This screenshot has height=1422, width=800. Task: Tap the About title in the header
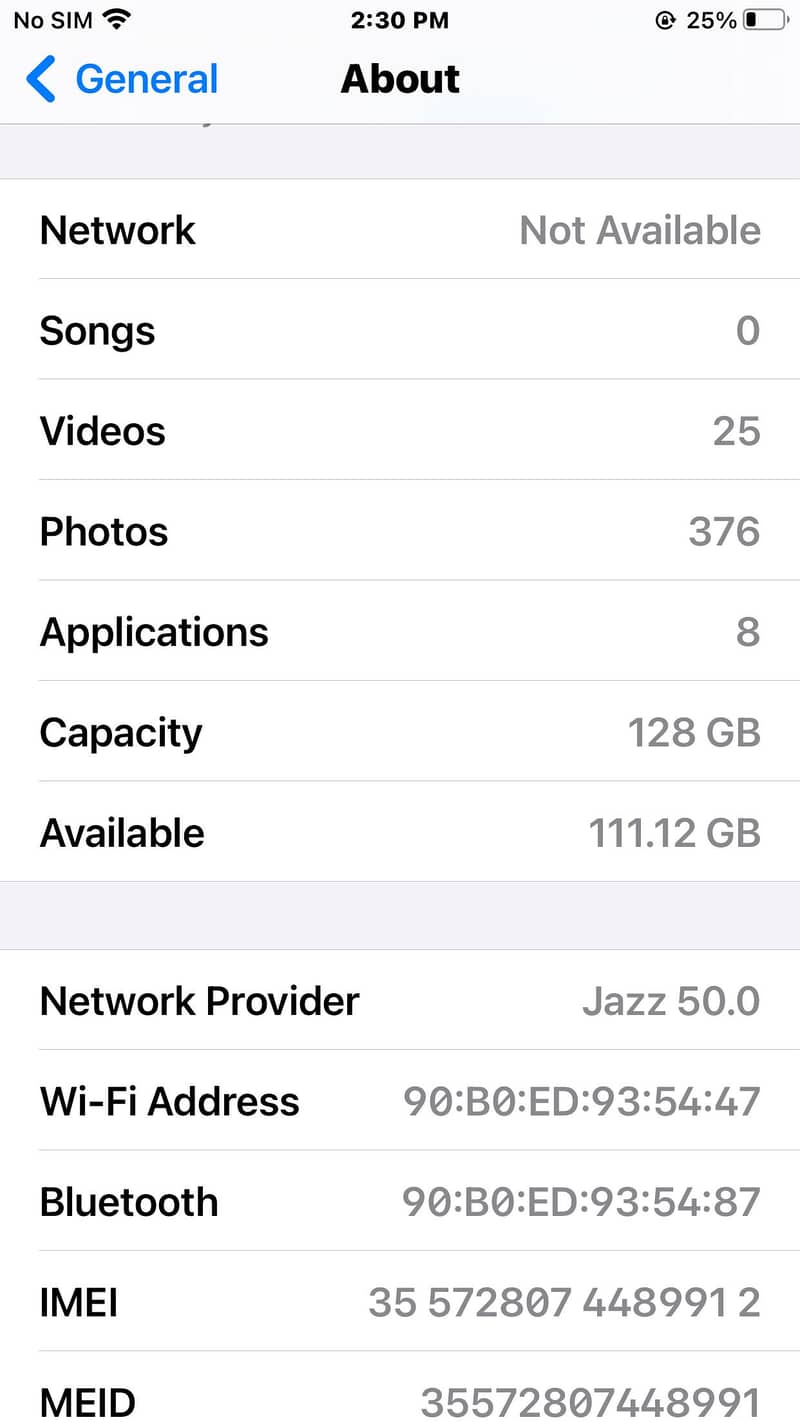coord(400,78)
